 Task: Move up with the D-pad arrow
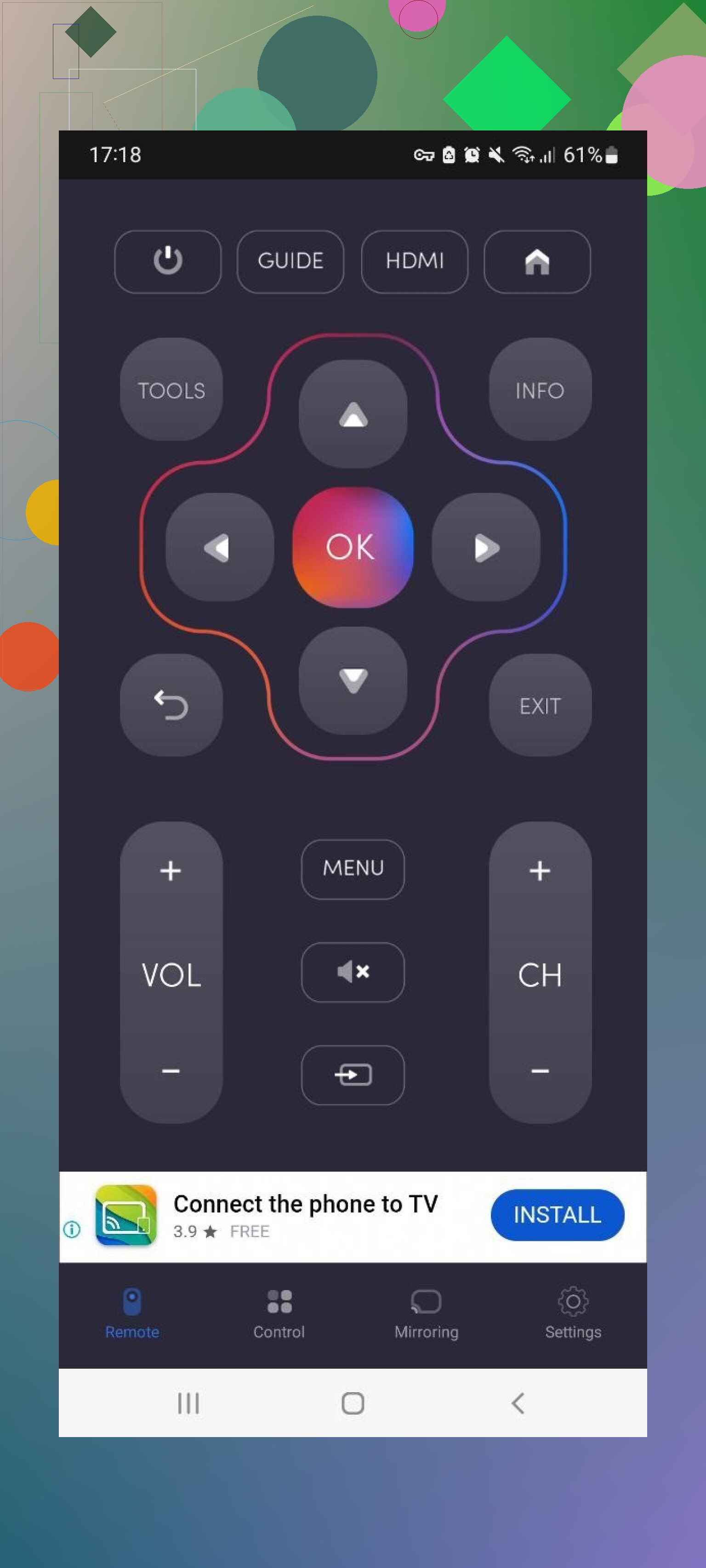coord(353,414)
